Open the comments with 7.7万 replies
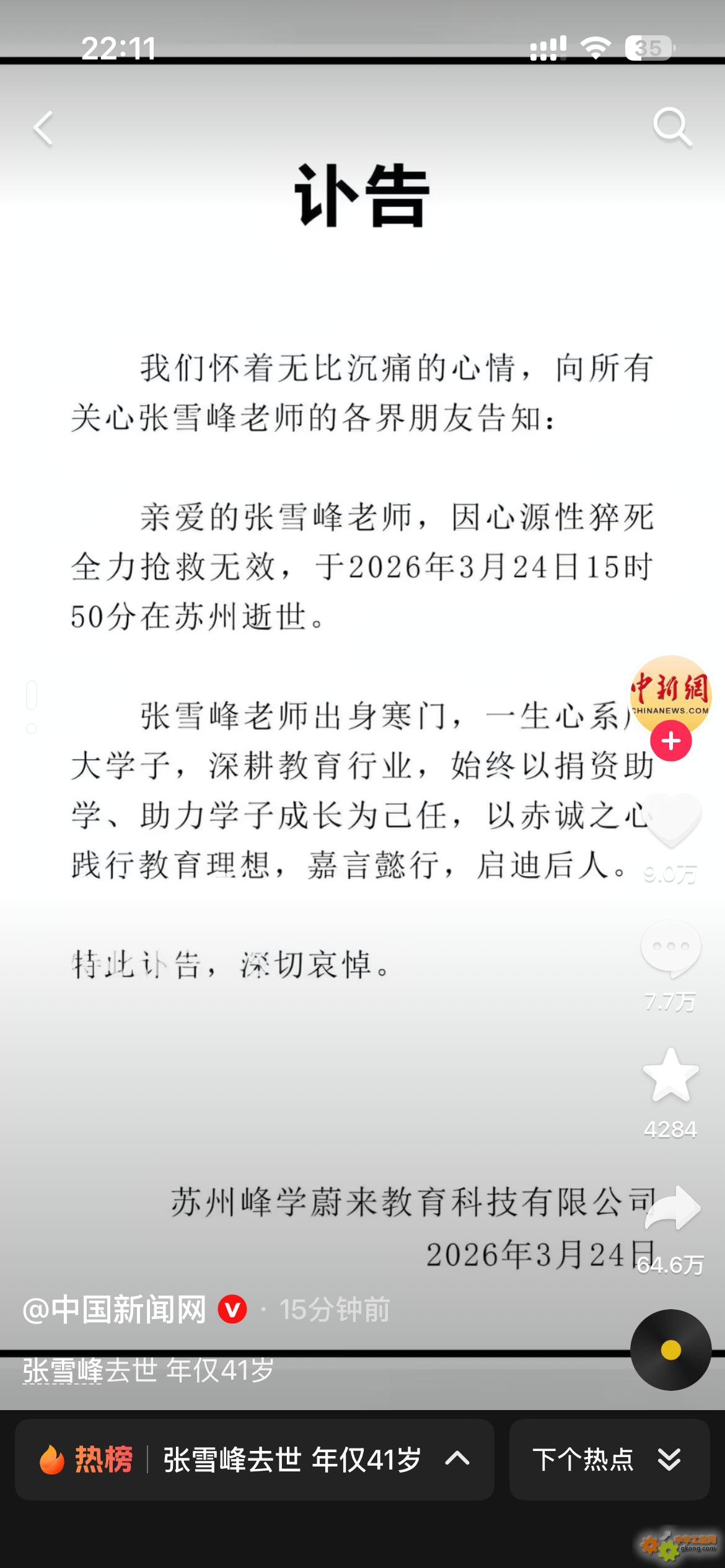The height and width of the screenshot is (1568, 725). point(670,947)
